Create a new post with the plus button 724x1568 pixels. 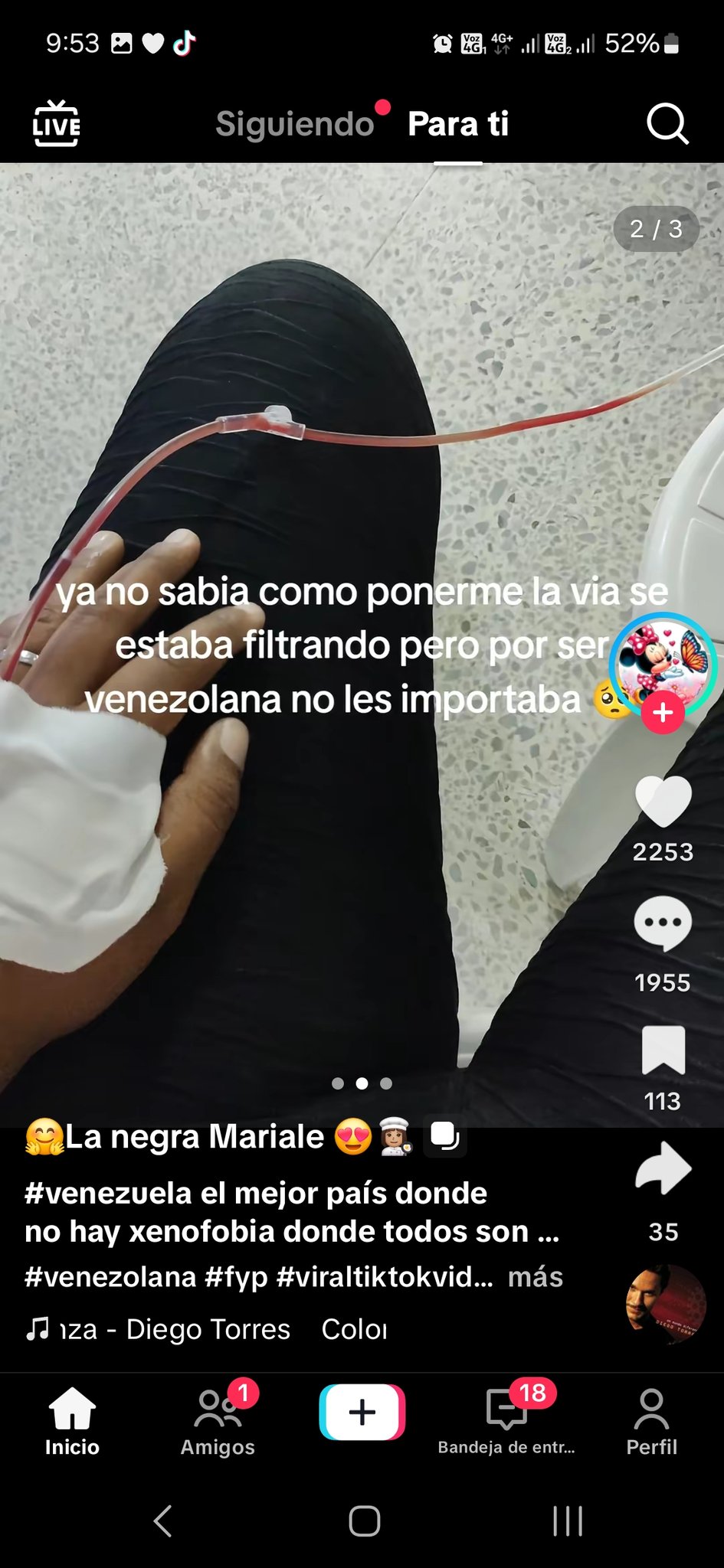pyautogui.click(x=362, y=1413)
